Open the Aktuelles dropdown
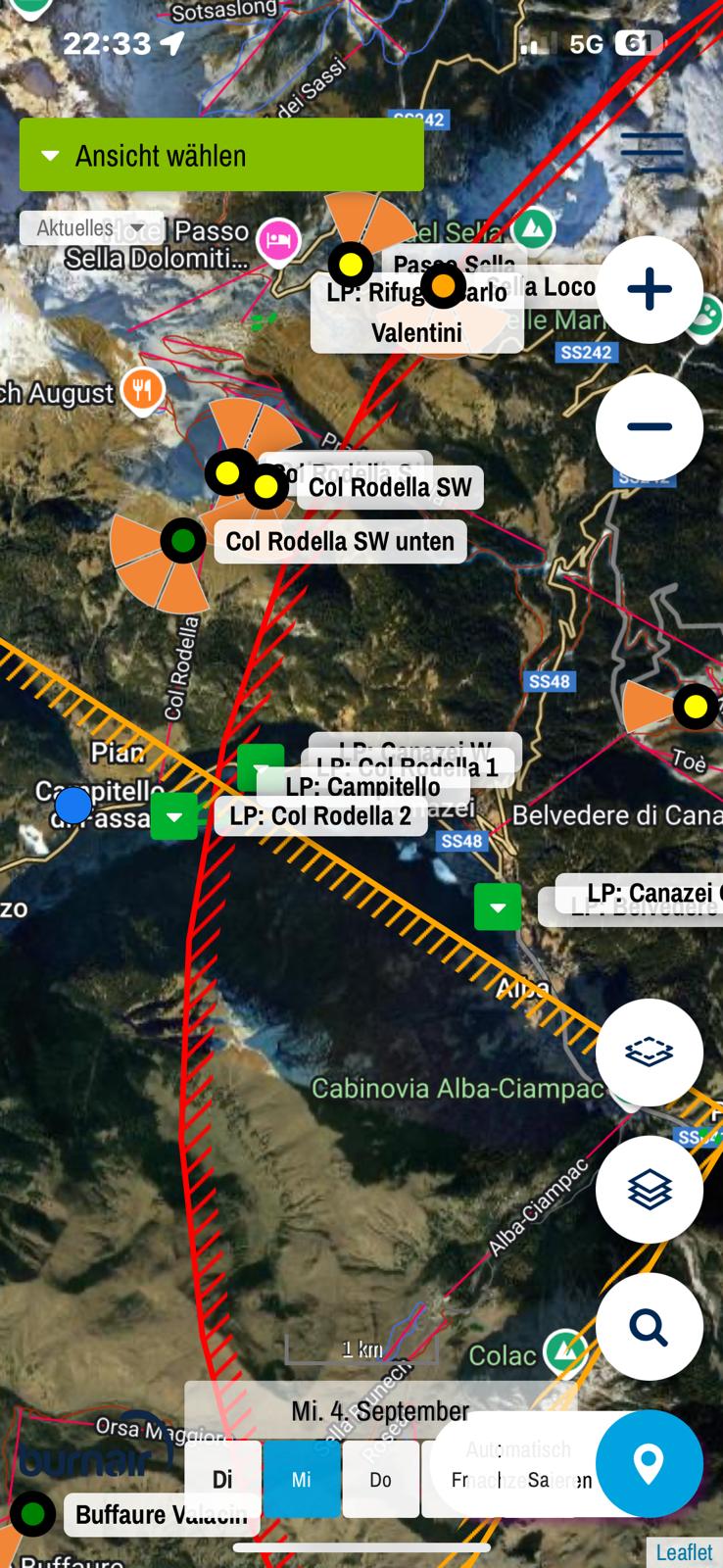This screenshot has height=1568, width=723. click(91, 228)
